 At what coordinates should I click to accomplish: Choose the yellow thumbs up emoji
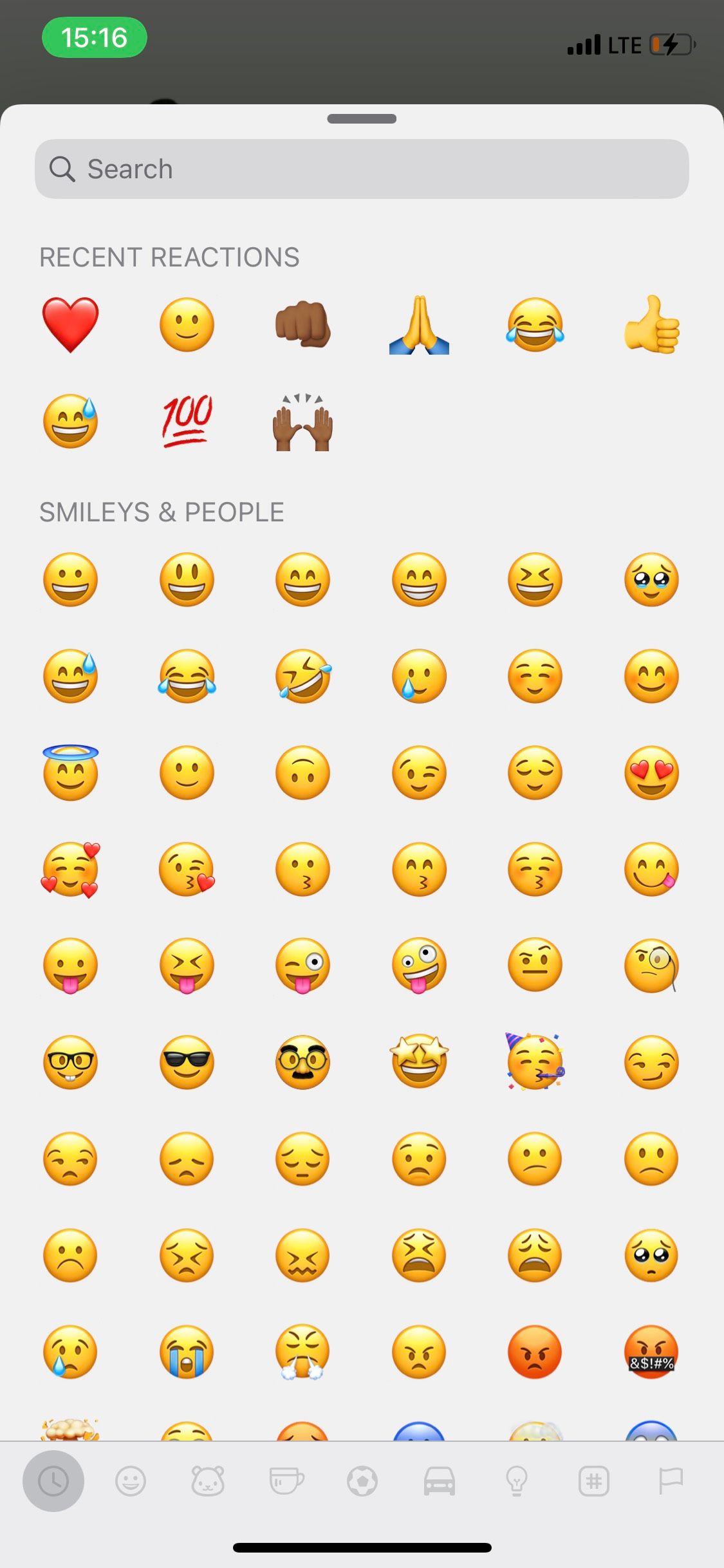(x=651, y=324)
